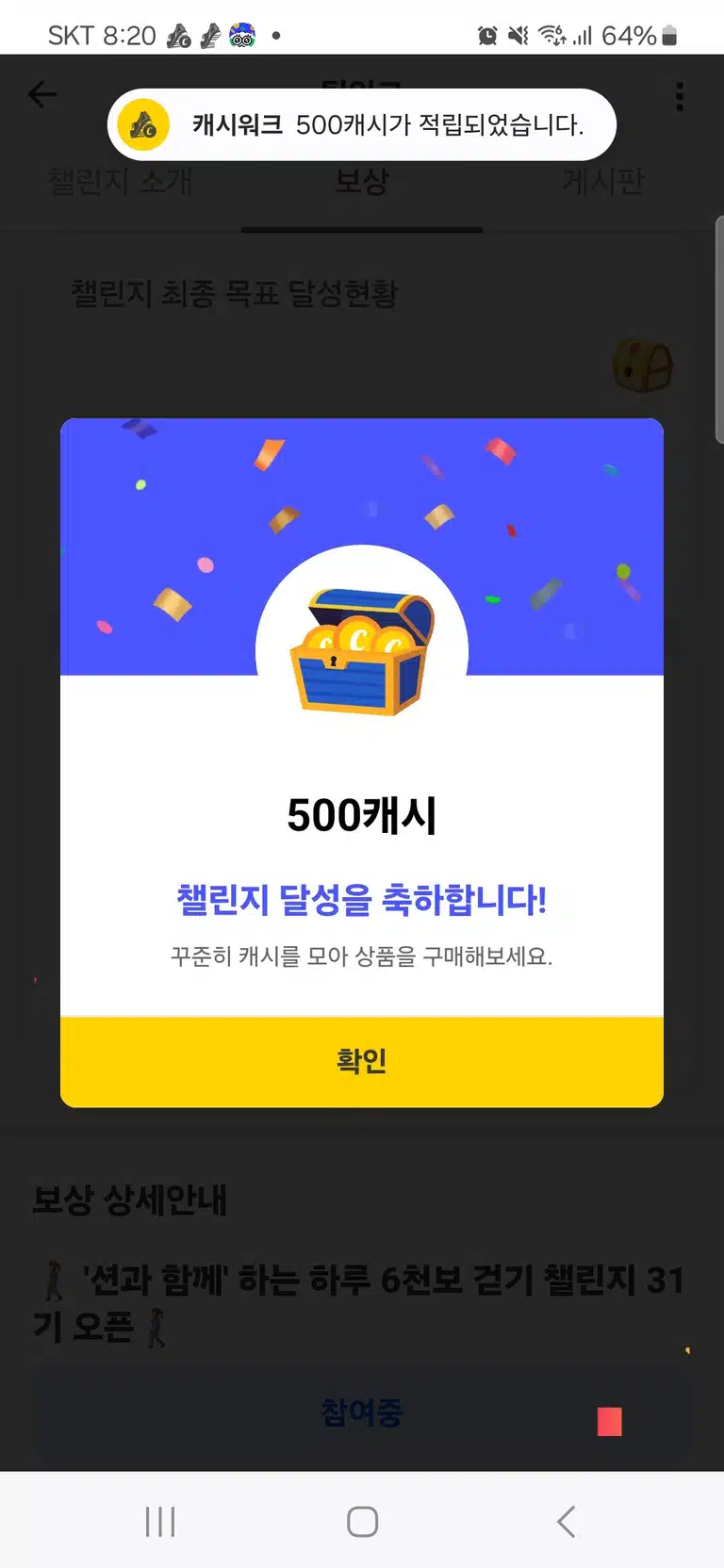Open the 캐시워크 500캐시 notification banner
This screenshot has width=724, height=1568.
[362, 124]
